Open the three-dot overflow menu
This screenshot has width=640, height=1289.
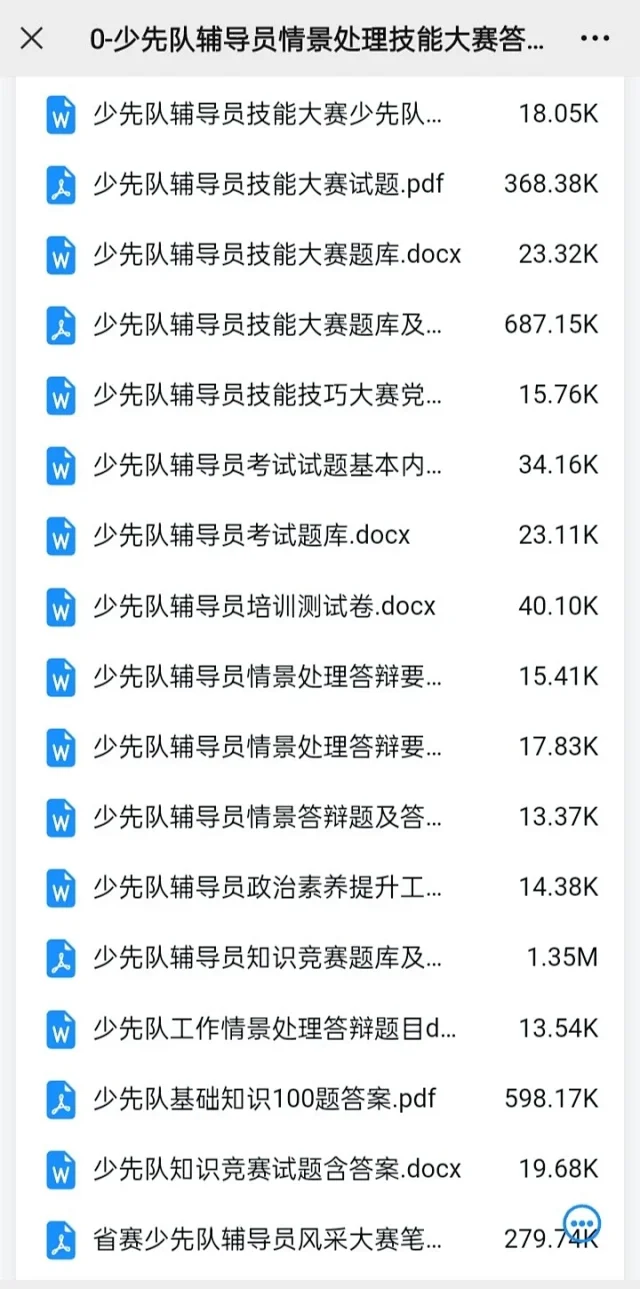594,39
